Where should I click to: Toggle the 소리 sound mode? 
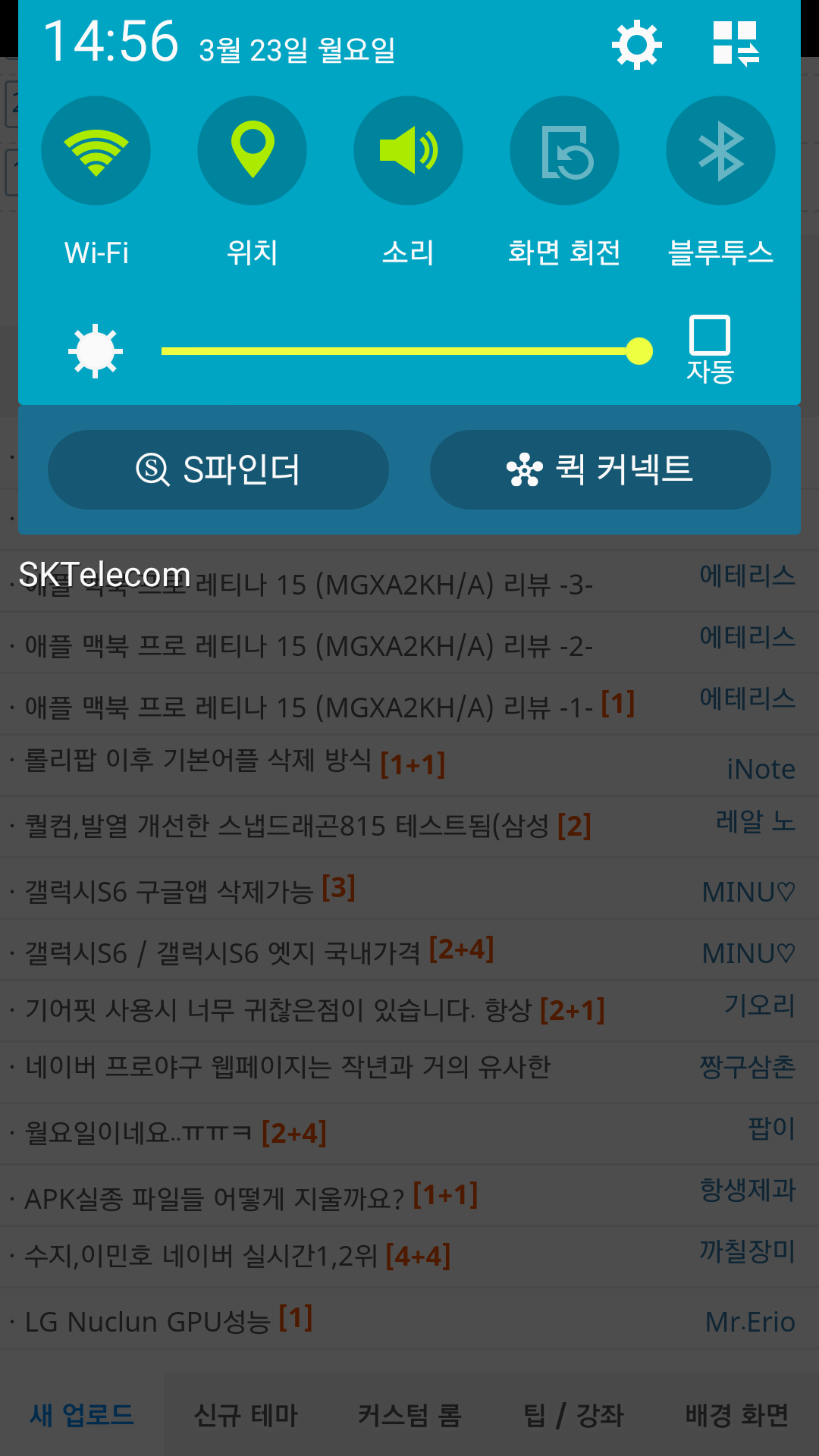[x=409, y=151]
